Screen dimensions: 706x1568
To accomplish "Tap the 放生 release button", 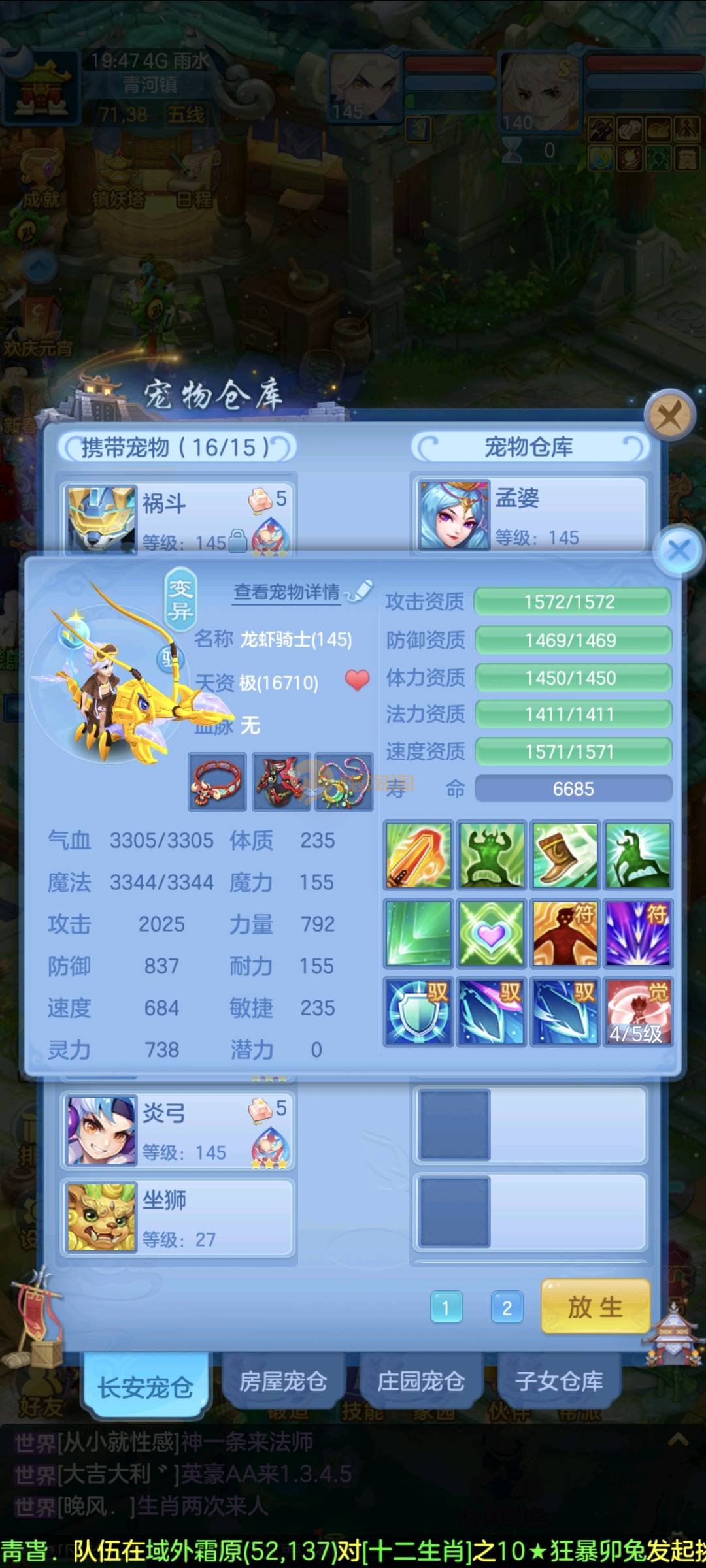I will tap(595, 1307).
